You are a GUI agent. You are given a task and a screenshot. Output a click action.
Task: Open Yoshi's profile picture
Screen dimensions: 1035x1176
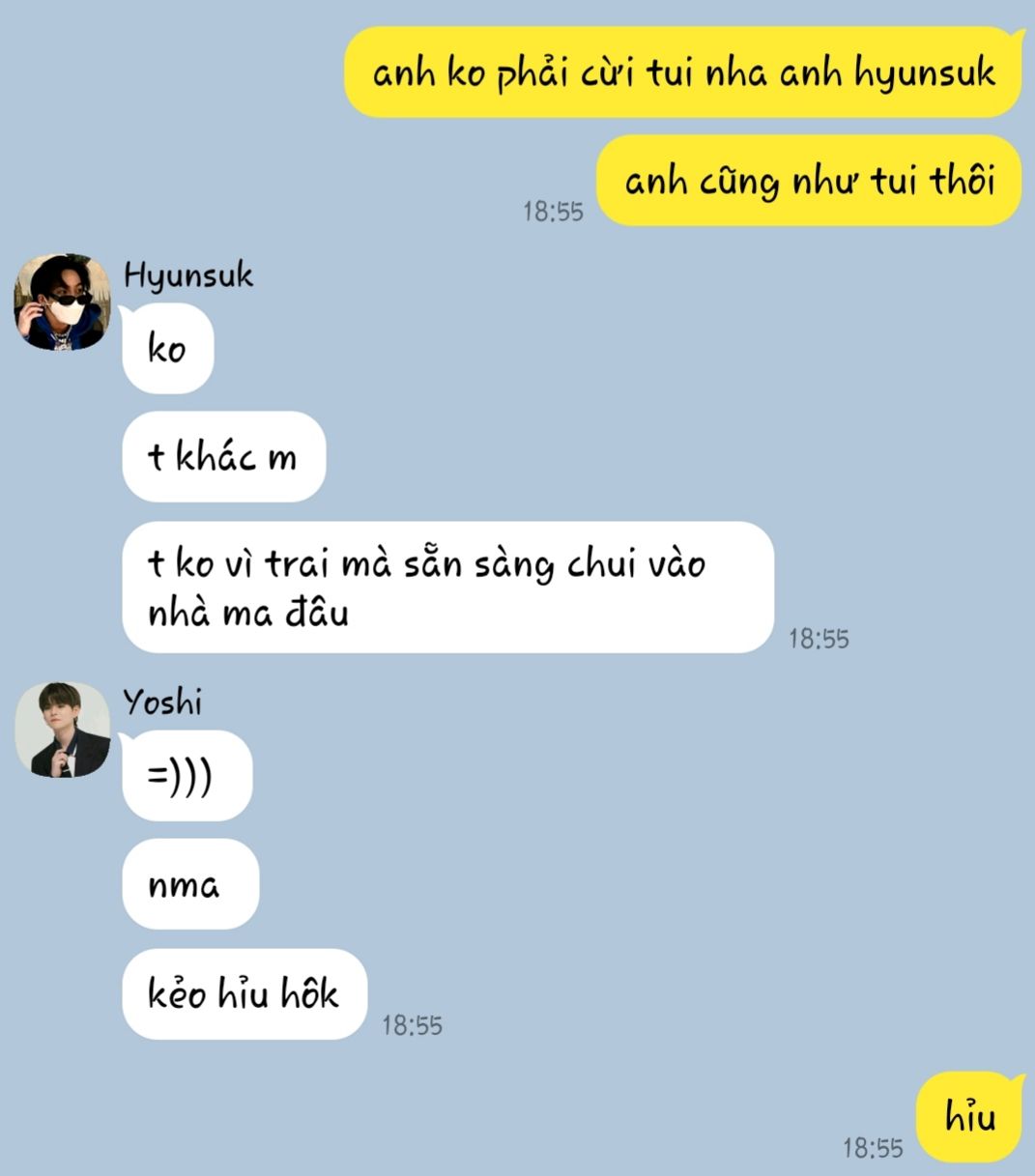(x=63, y=730)
